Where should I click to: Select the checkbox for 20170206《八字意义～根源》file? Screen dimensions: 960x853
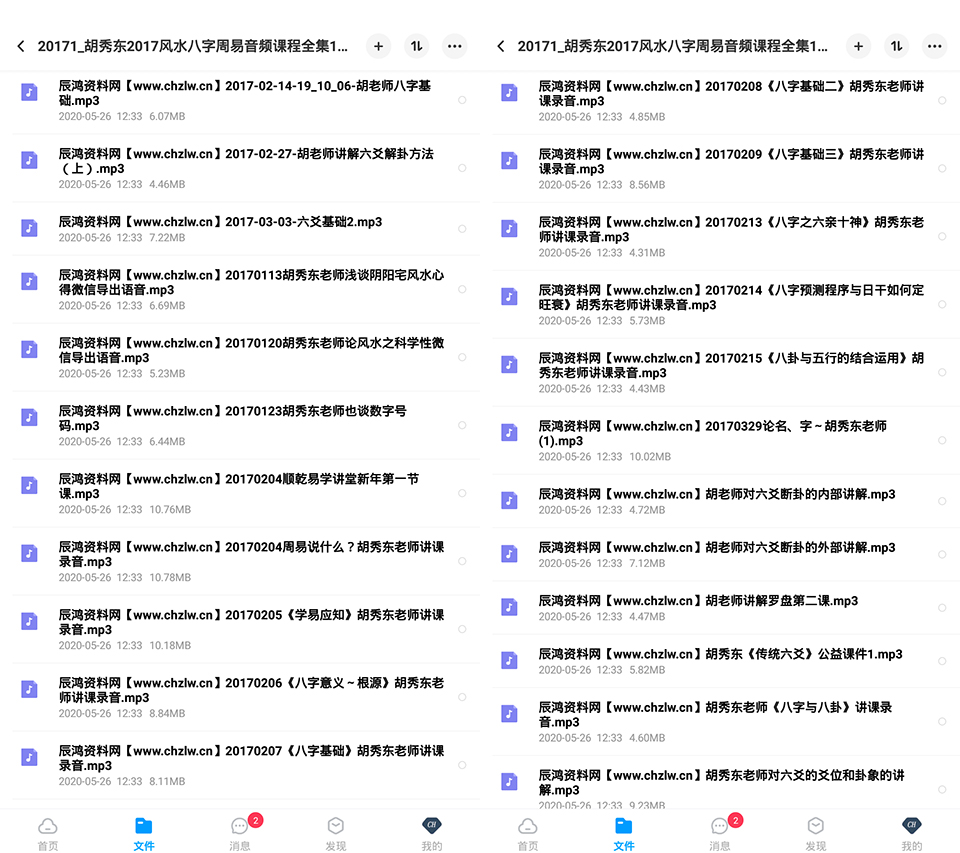tap(462, 697)
